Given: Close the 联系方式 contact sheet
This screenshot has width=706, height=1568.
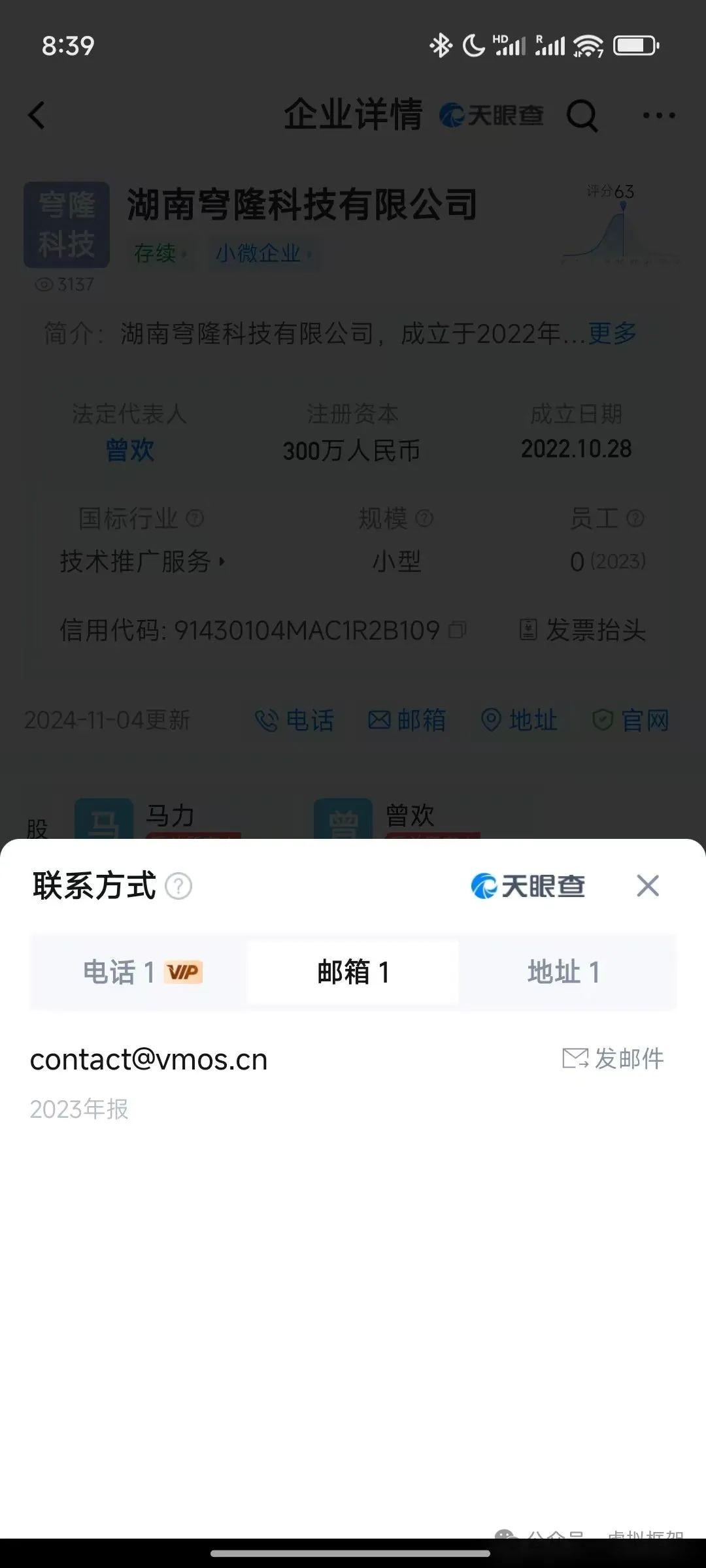Looking at the screenshot, I should (647, 886).
